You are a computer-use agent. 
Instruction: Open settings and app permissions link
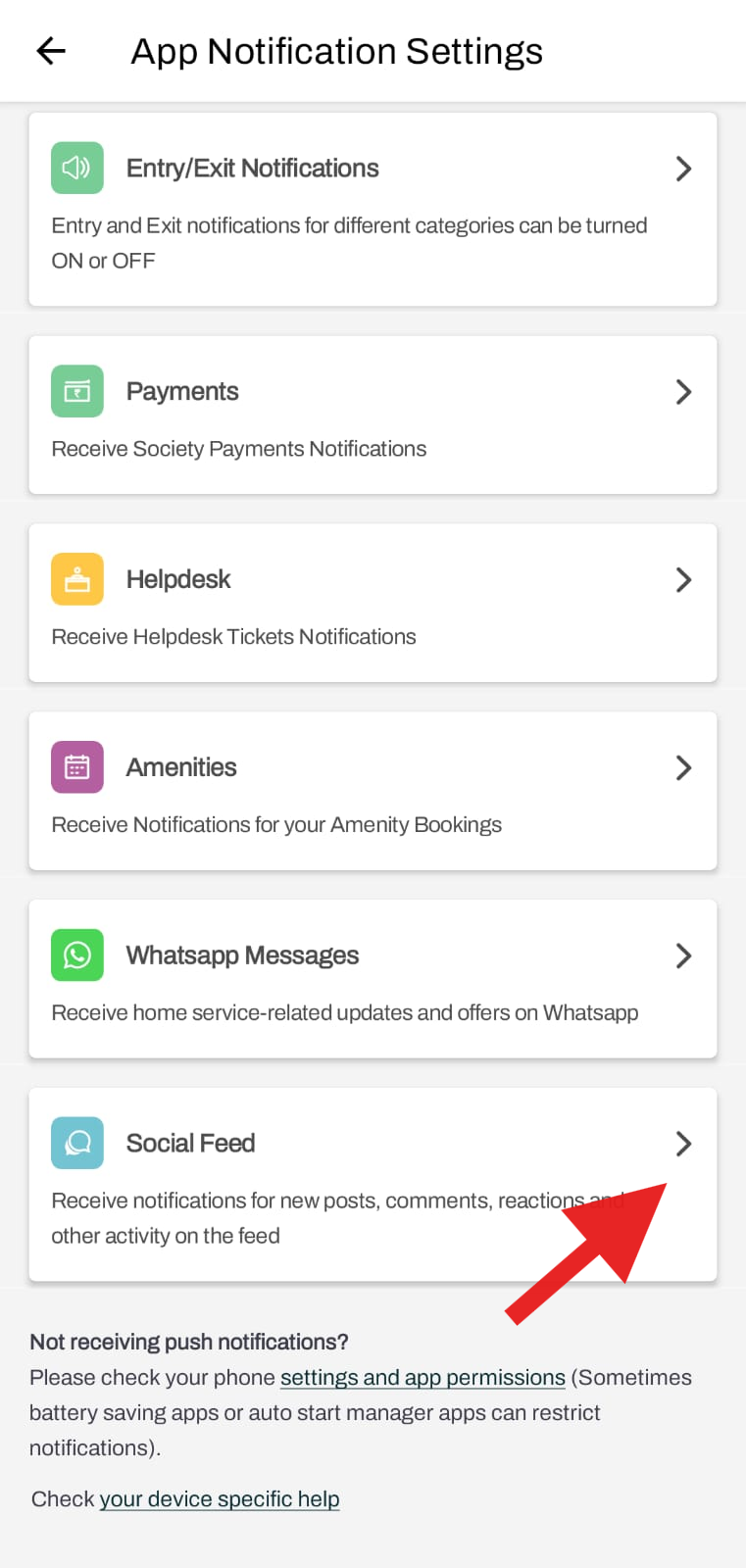(422, 1377)
